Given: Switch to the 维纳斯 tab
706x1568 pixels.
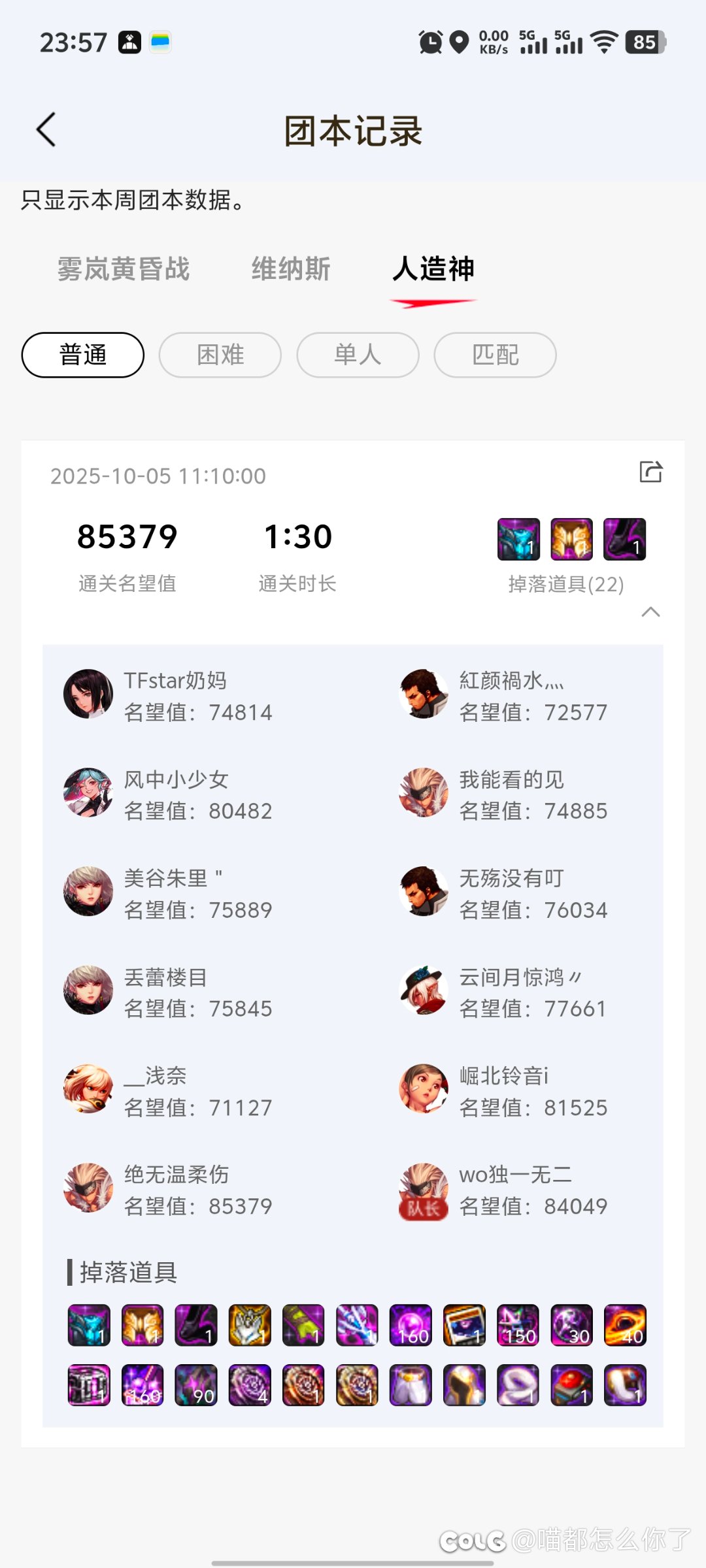Looking at the screenshot, I should point(291,269).
